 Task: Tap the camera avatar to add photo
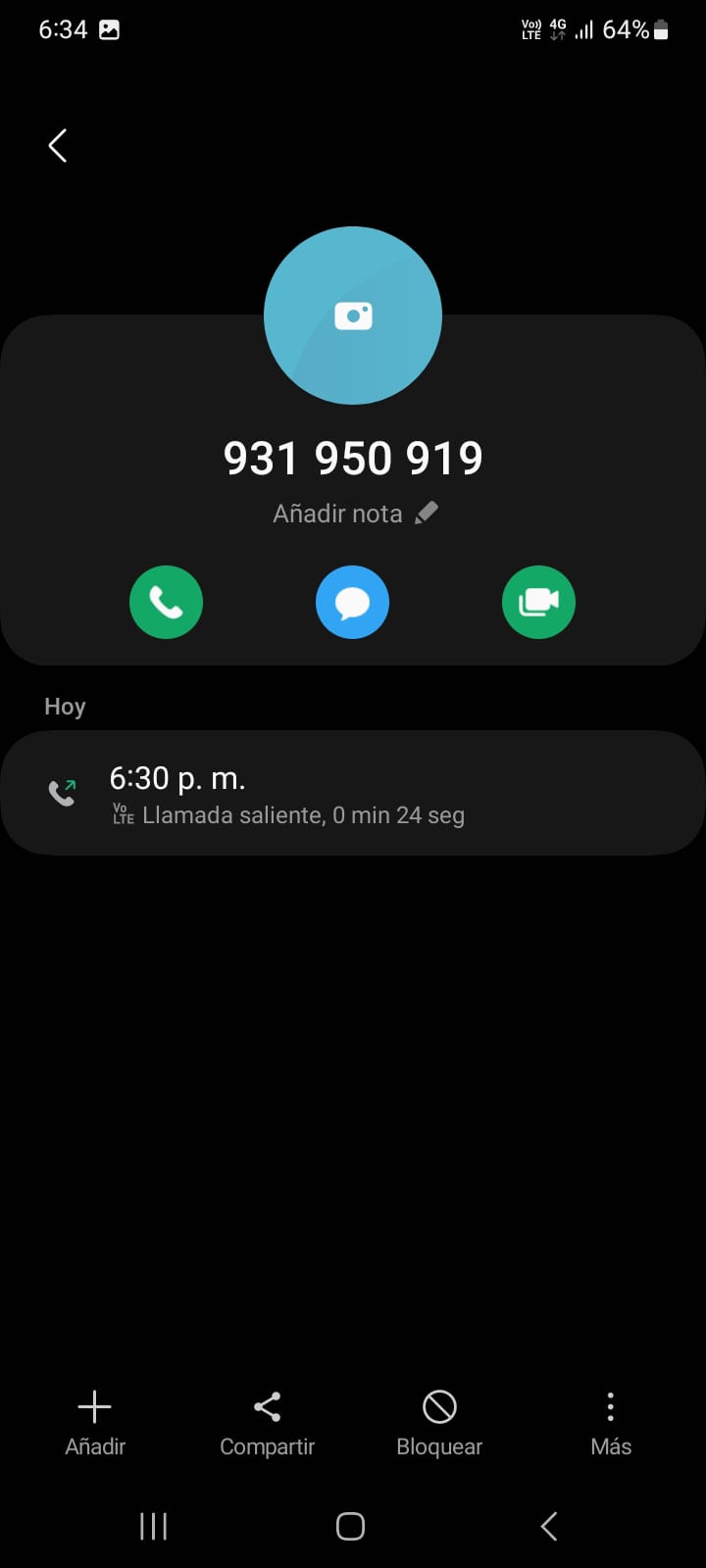(x=353, y=316)
